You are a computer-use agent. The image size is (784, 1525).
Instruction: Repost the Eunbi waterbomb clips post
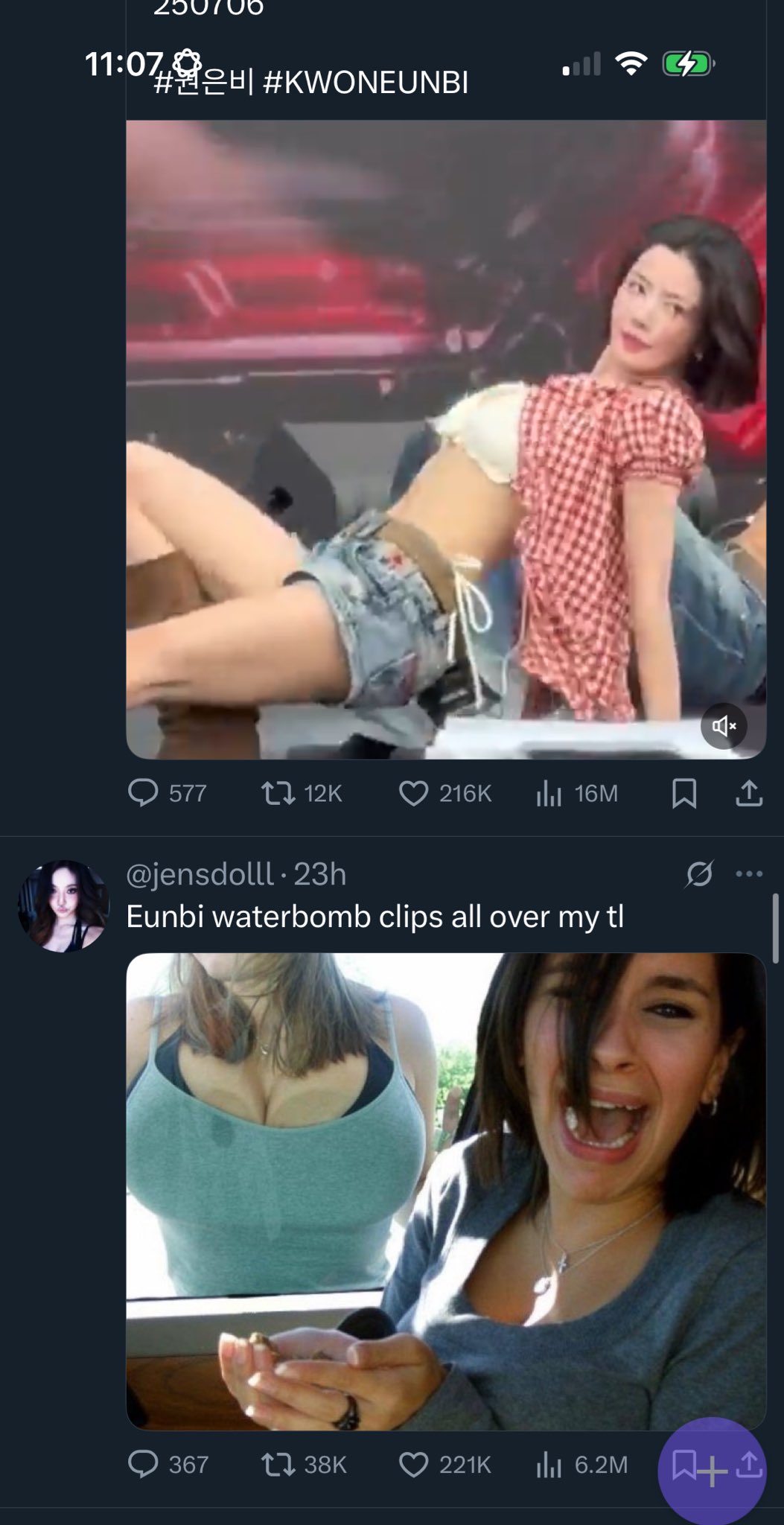pyautogui.click(x=278, y=1465)
